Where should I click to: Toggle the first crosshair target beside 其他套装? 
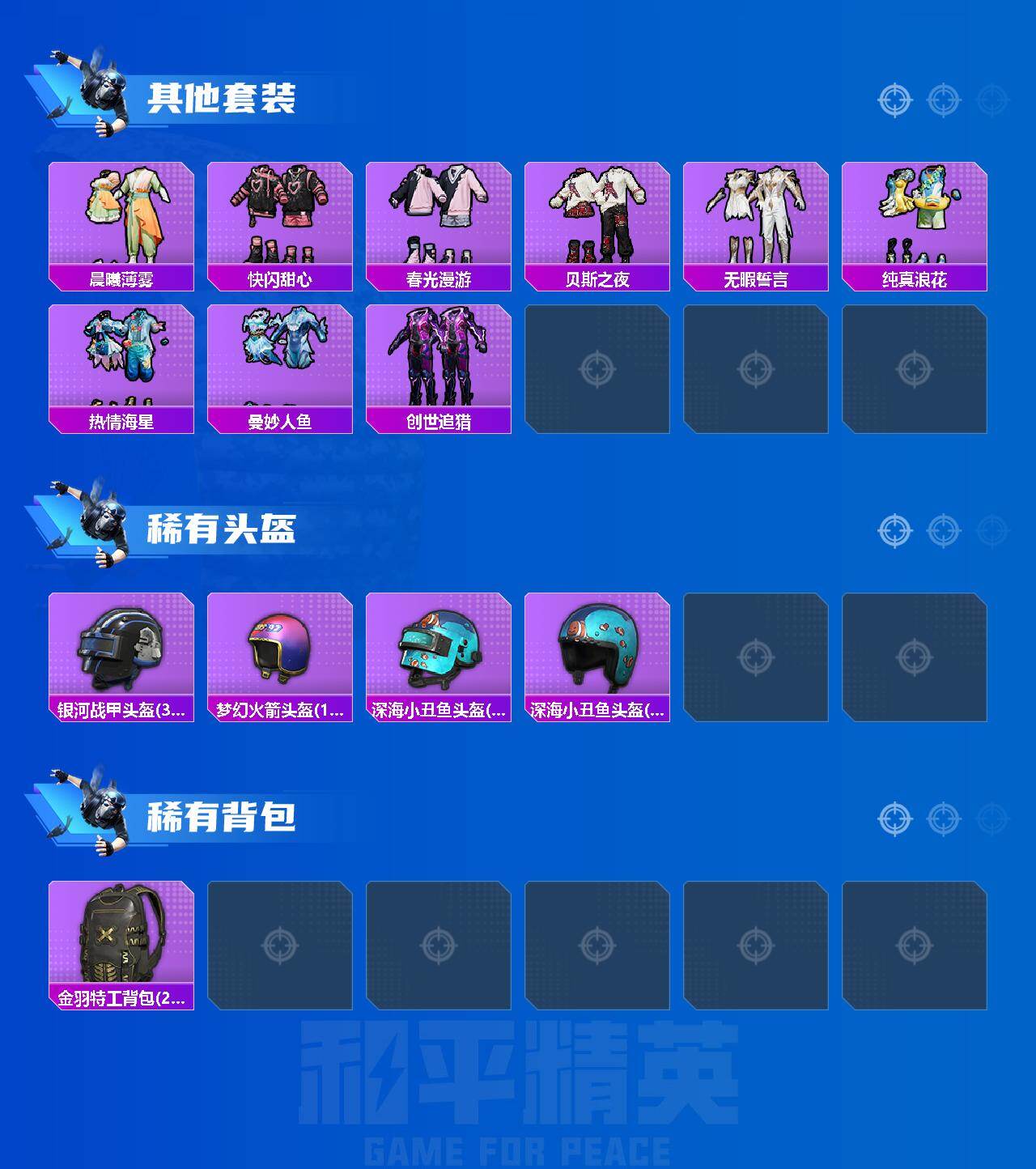point(893,100)
